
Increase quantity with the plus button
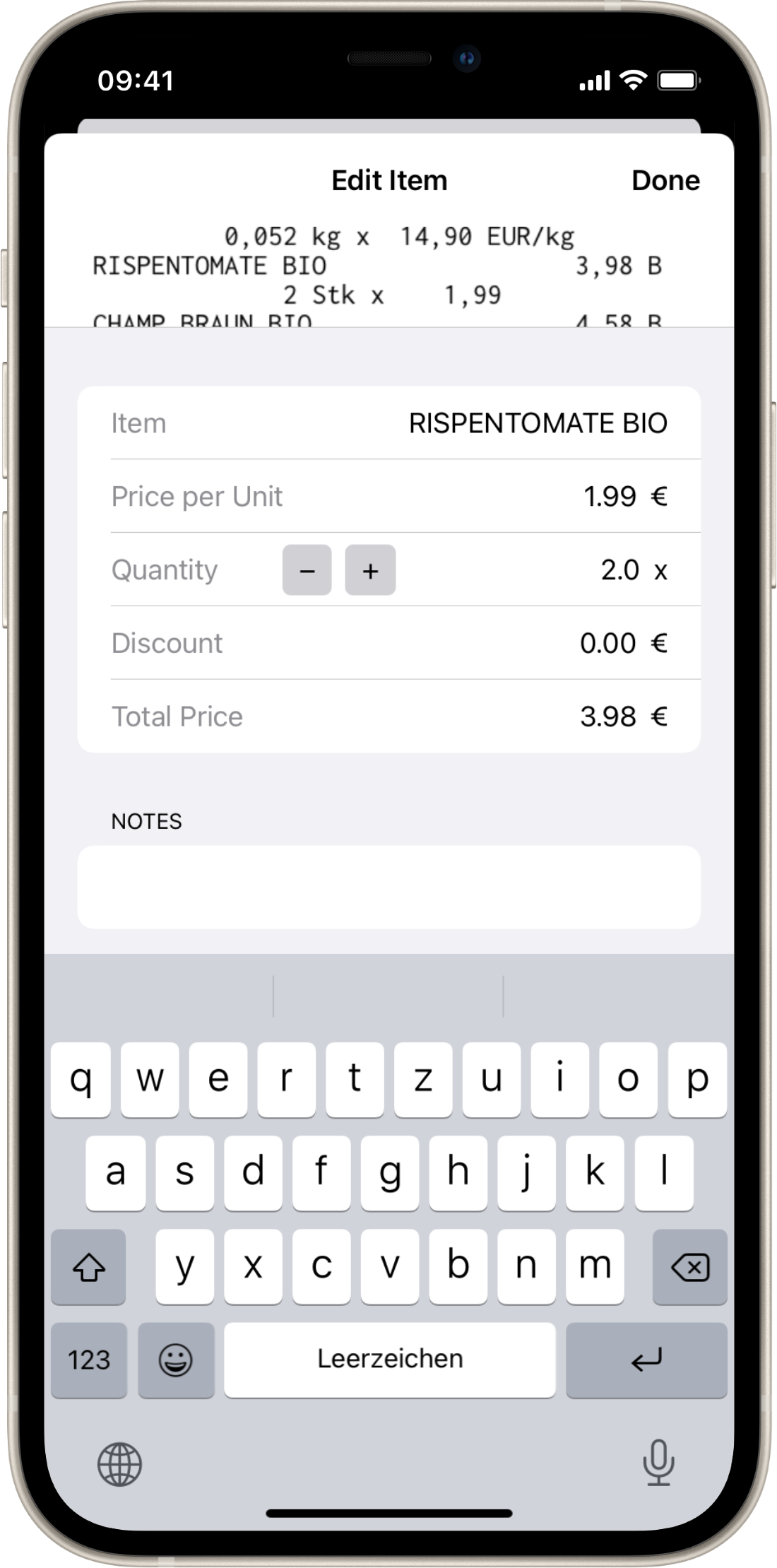(370, 570)
